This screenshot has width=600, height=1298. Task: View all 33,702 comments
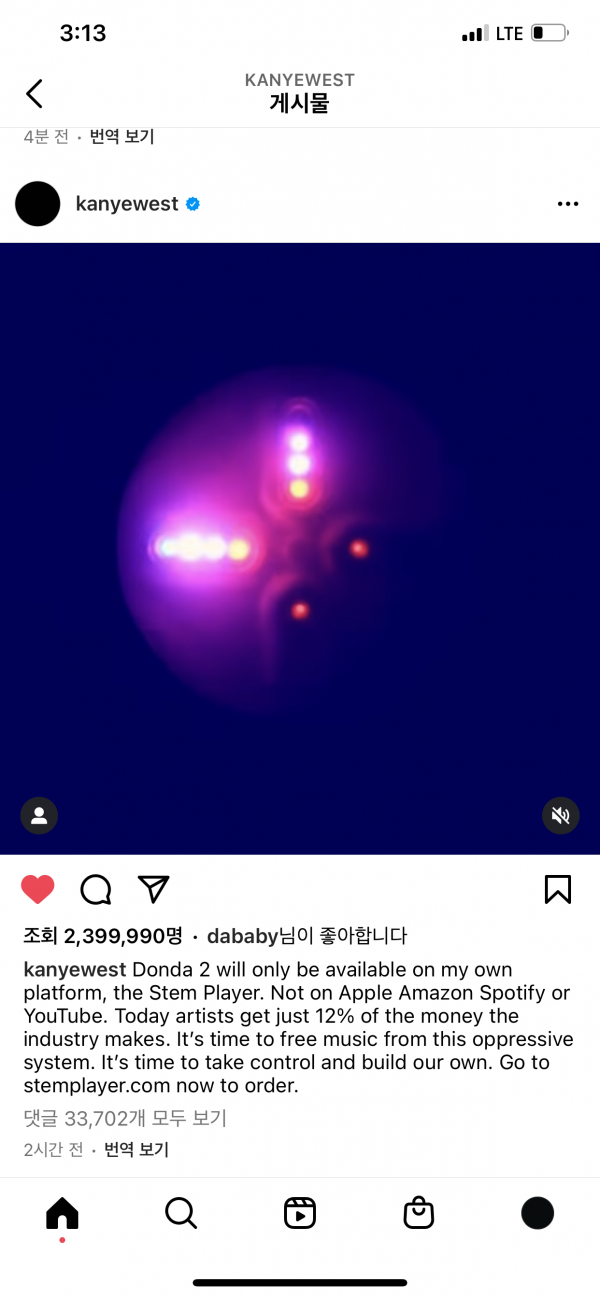click(x=125, y=1117)
